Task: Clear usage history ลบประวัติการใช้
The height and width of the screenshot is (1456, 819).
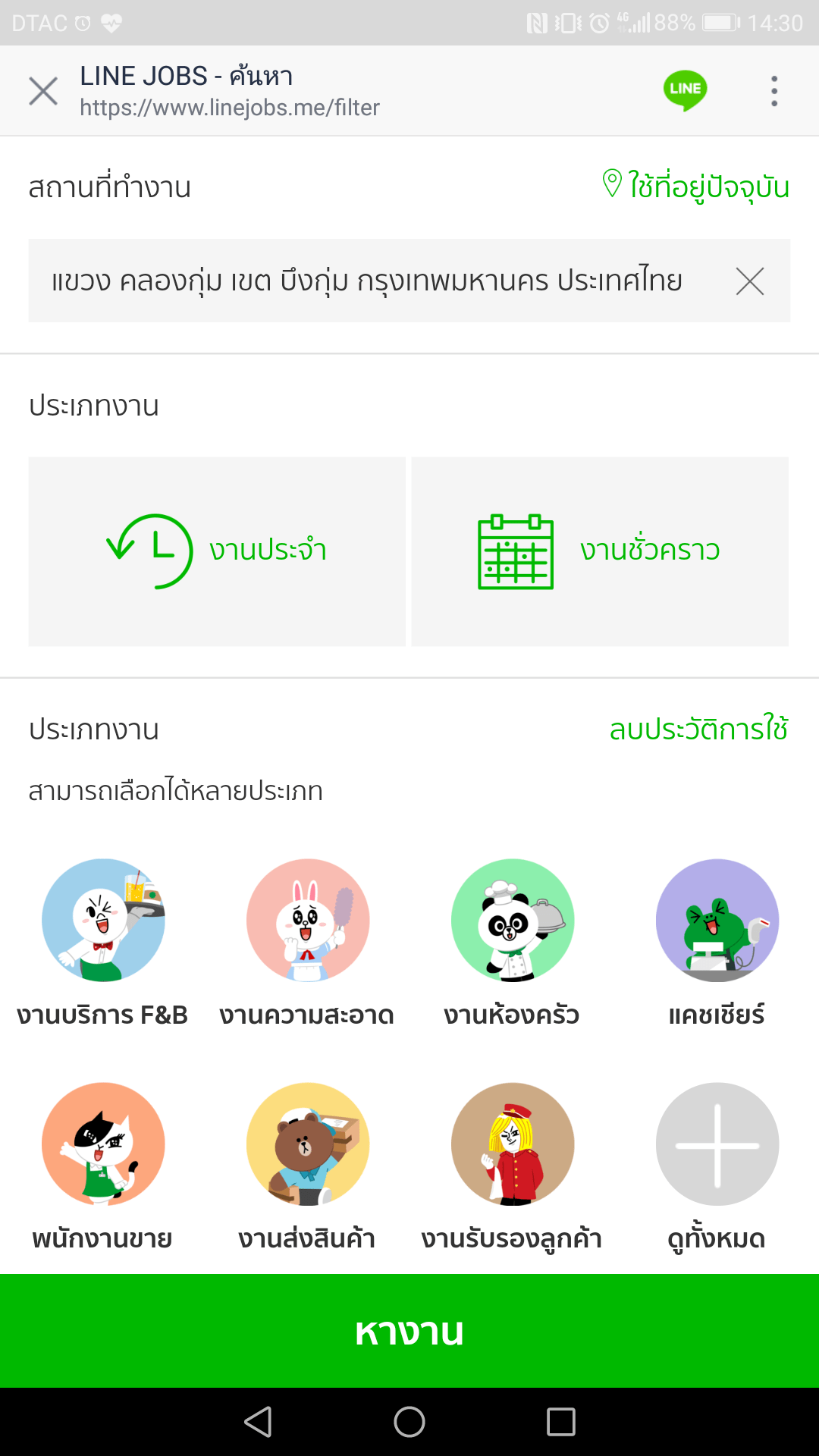Action: click(698, 730)
